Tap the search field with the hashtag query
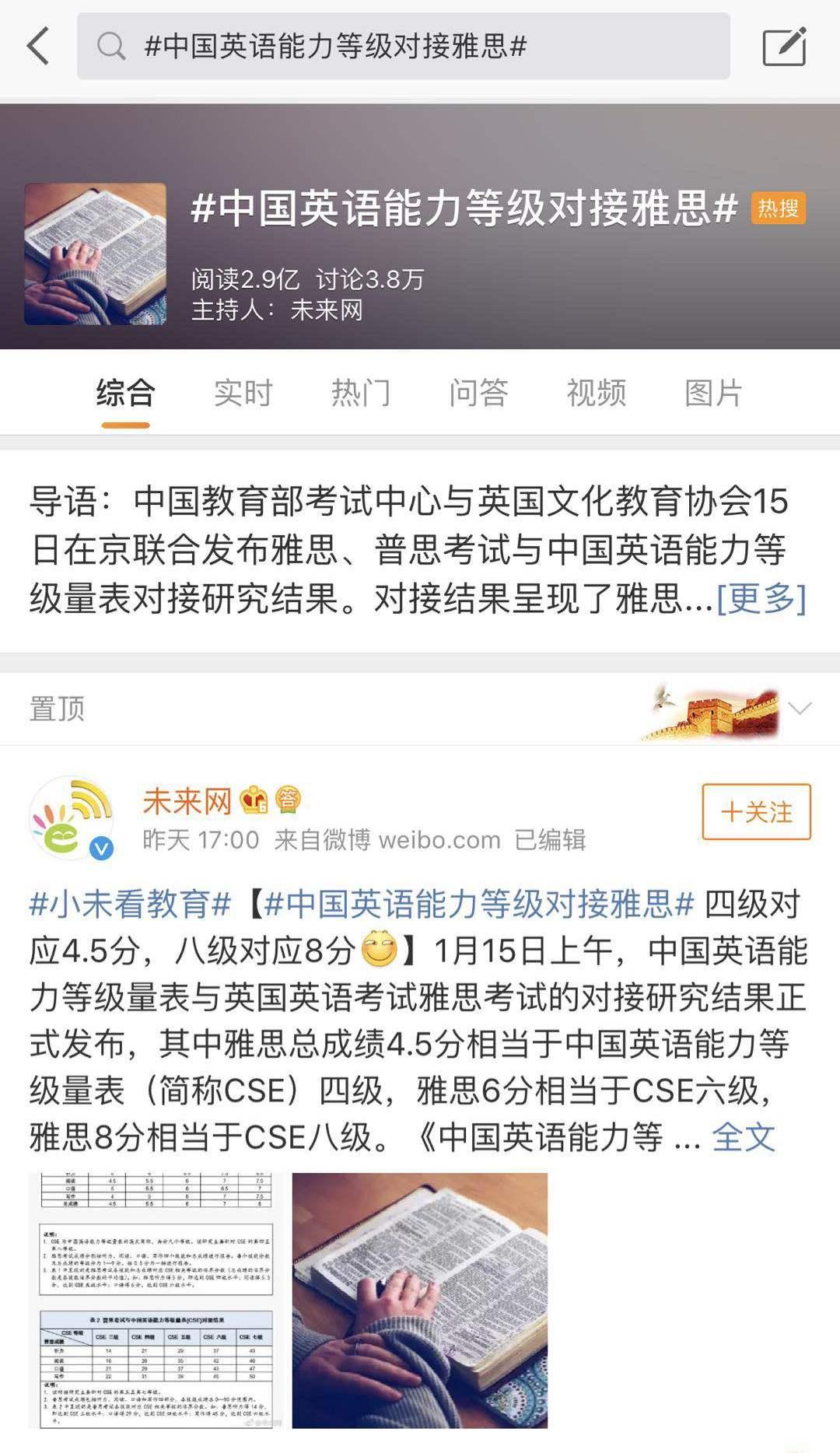Screen dimensions: 840x1453 click(x=403, y=46)
